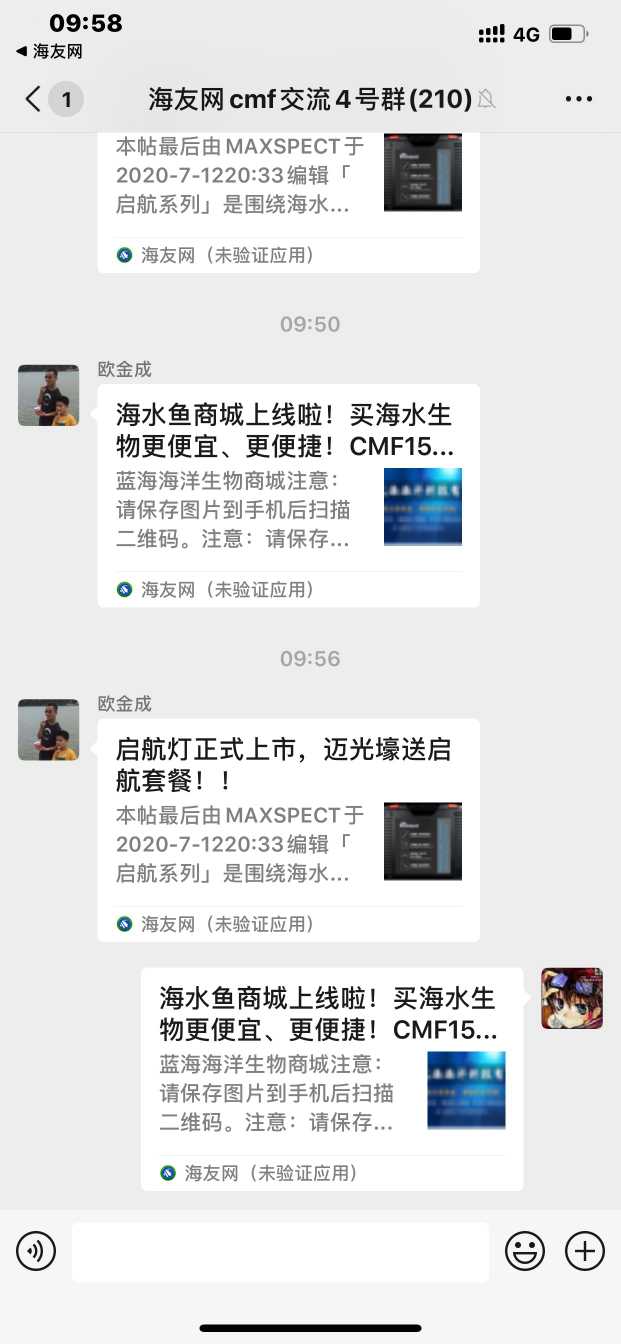Open the plus attachments menu
621x1344 pixels.
585,1251
